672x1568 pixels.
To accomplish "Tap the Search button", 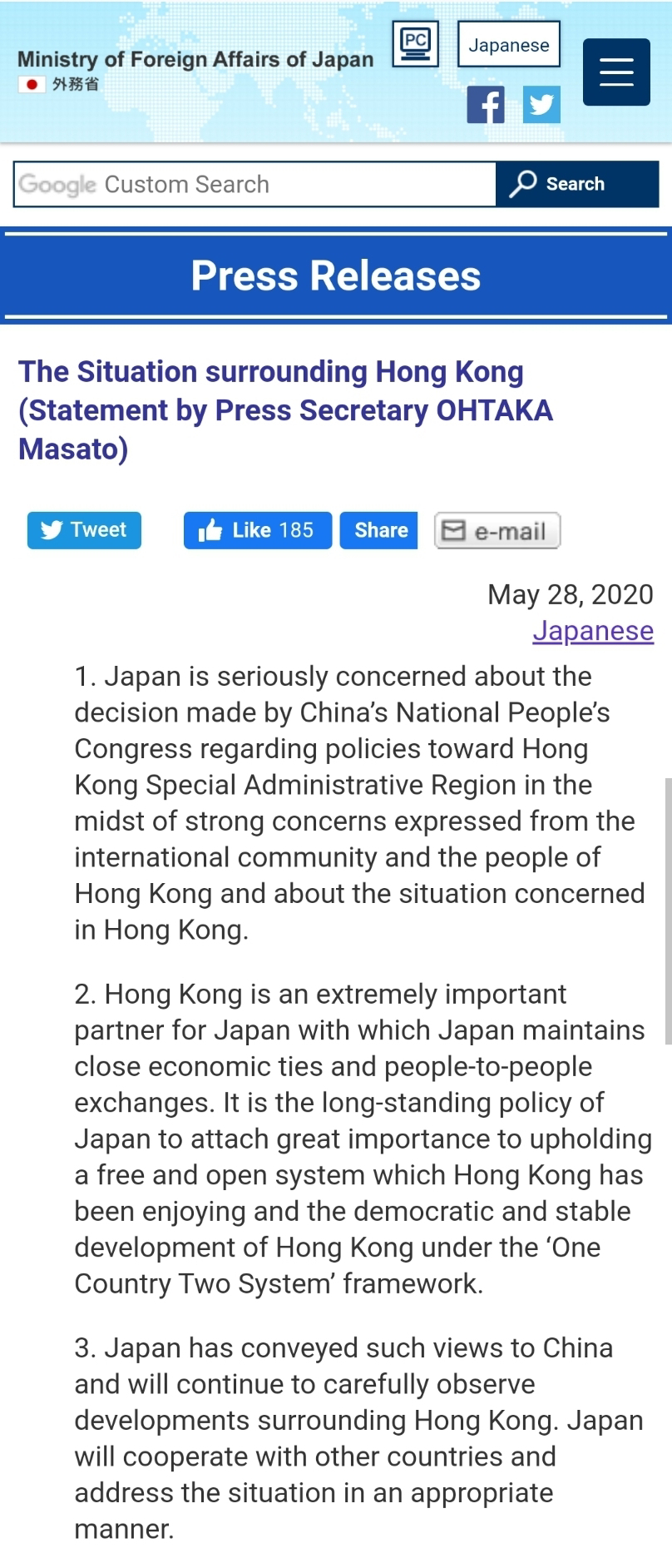I will click(x=577, y=184).
